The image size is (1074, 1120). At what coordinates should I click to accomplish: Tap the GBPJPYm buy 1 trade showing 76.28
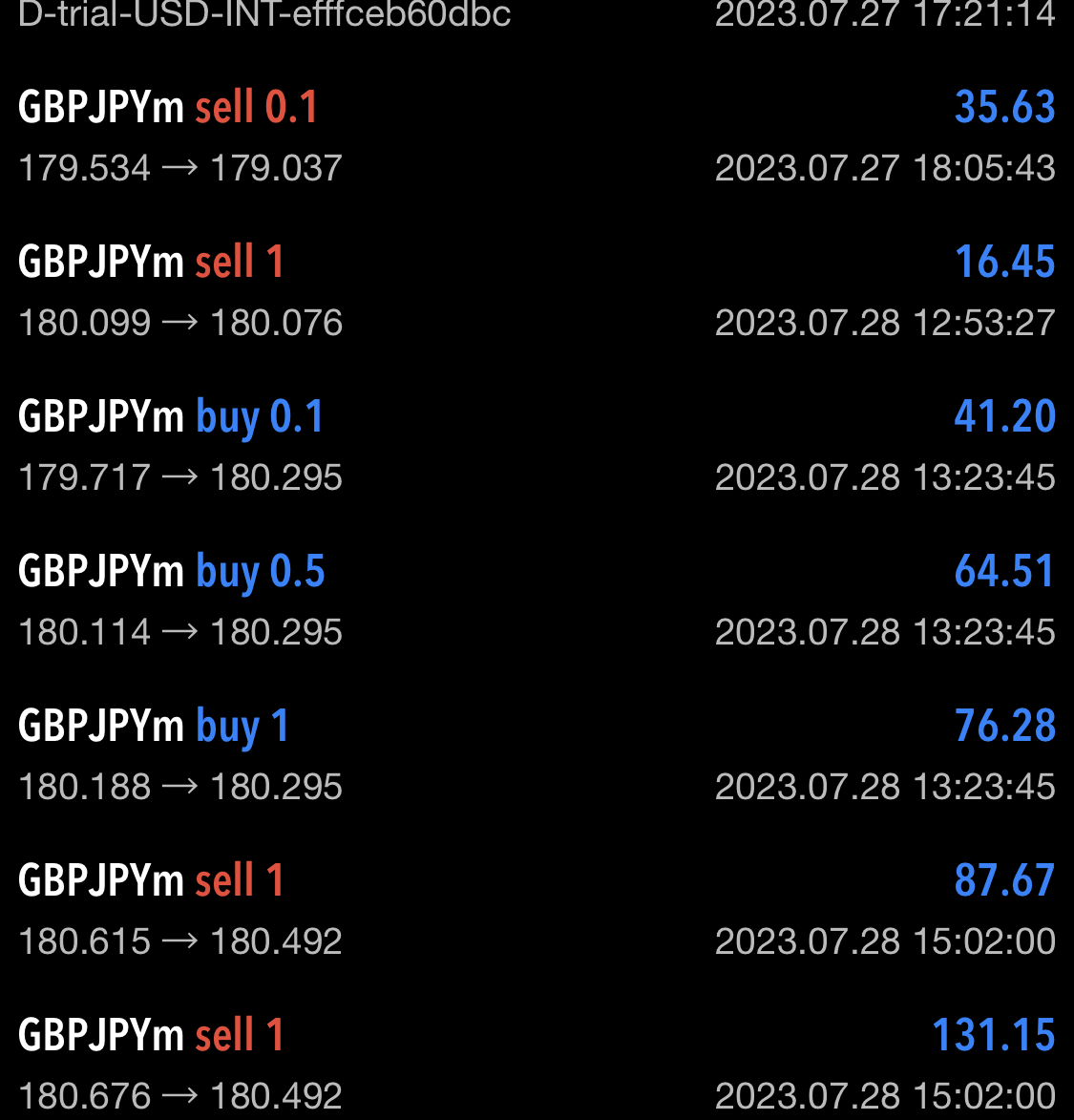tap(537, 755)
